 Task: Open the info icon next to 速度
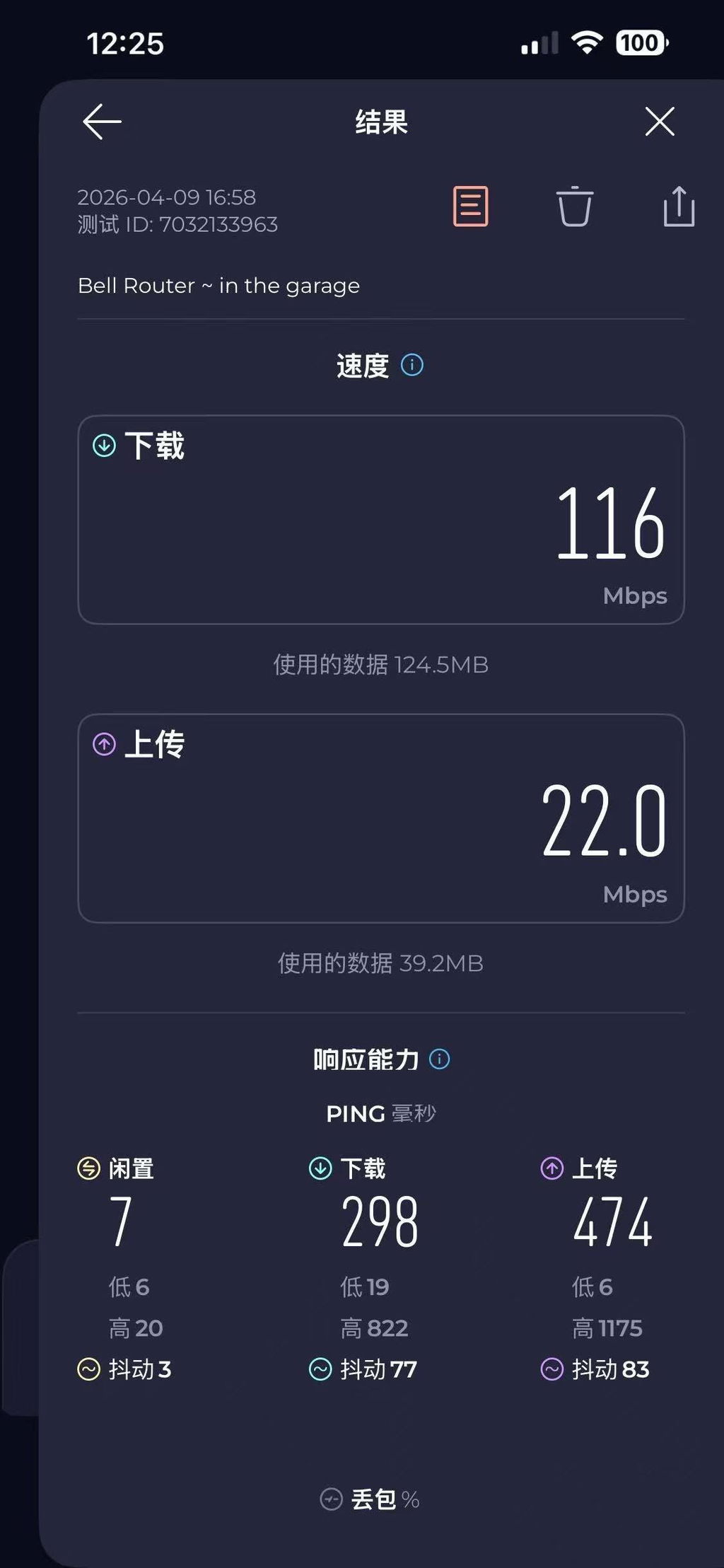412,365
